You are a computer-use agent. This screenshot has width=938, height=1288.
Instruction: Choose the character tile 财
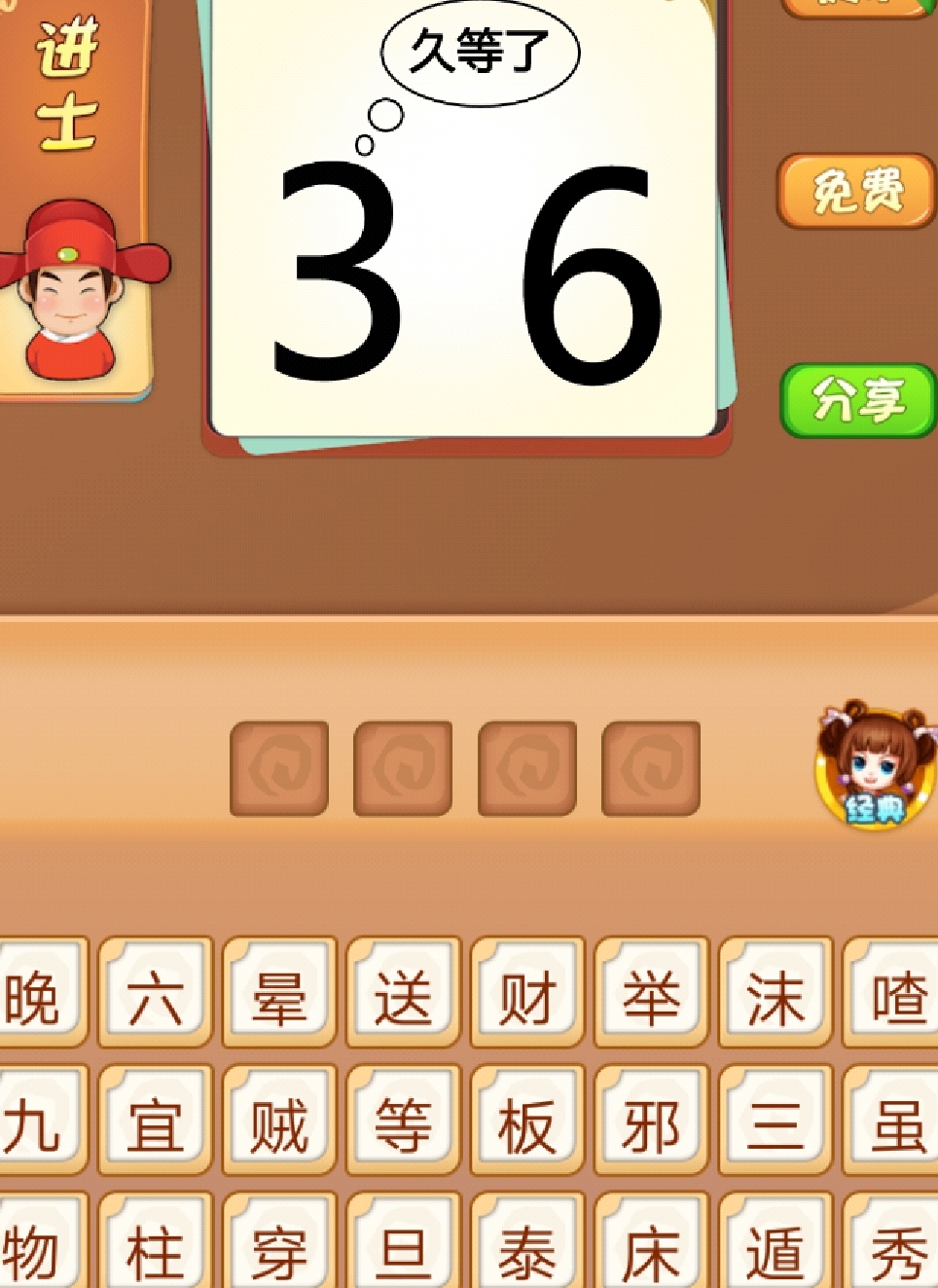[527, 995]
